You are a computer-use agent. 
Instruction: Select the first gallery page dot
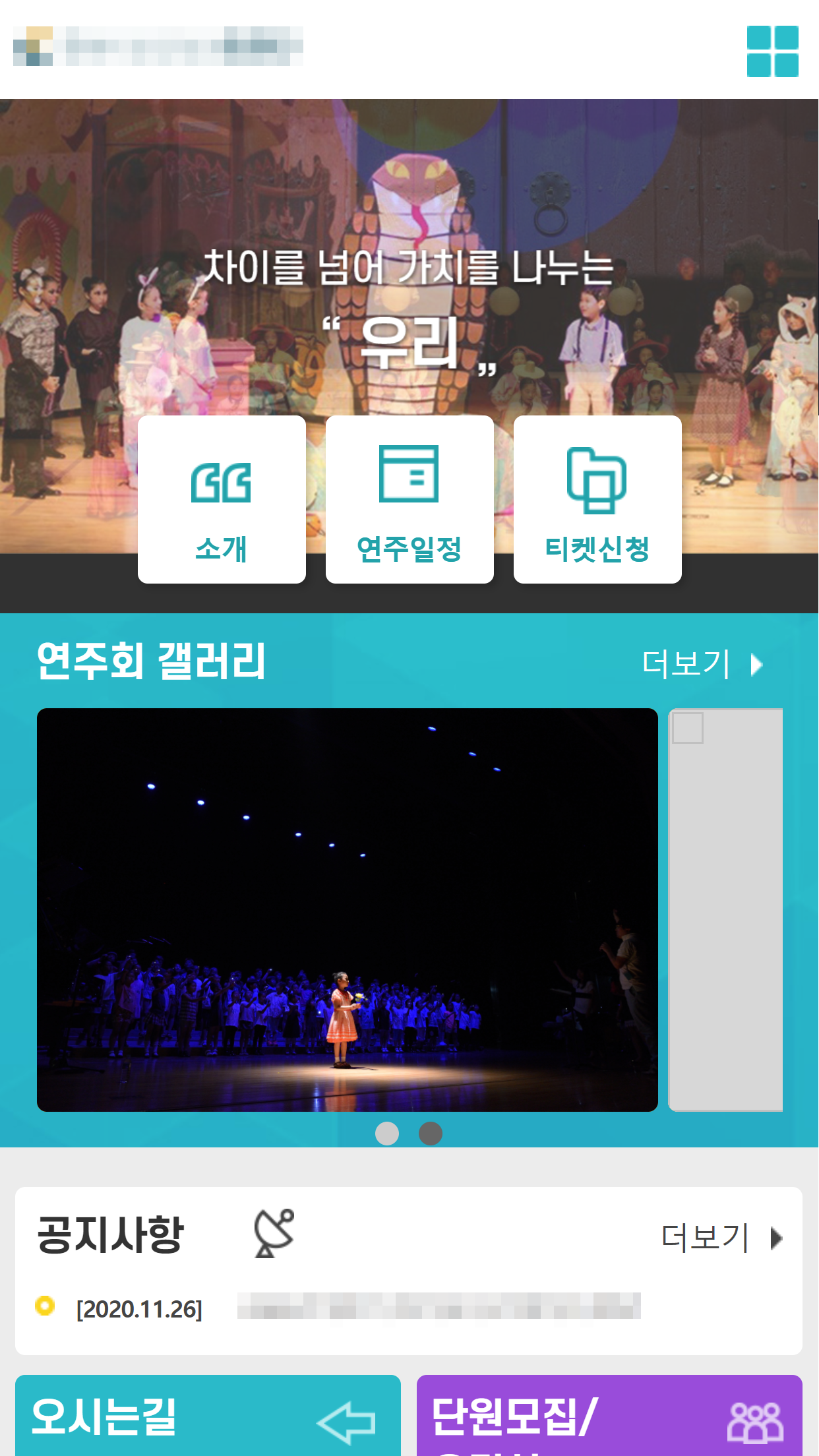click(387, 1134)
